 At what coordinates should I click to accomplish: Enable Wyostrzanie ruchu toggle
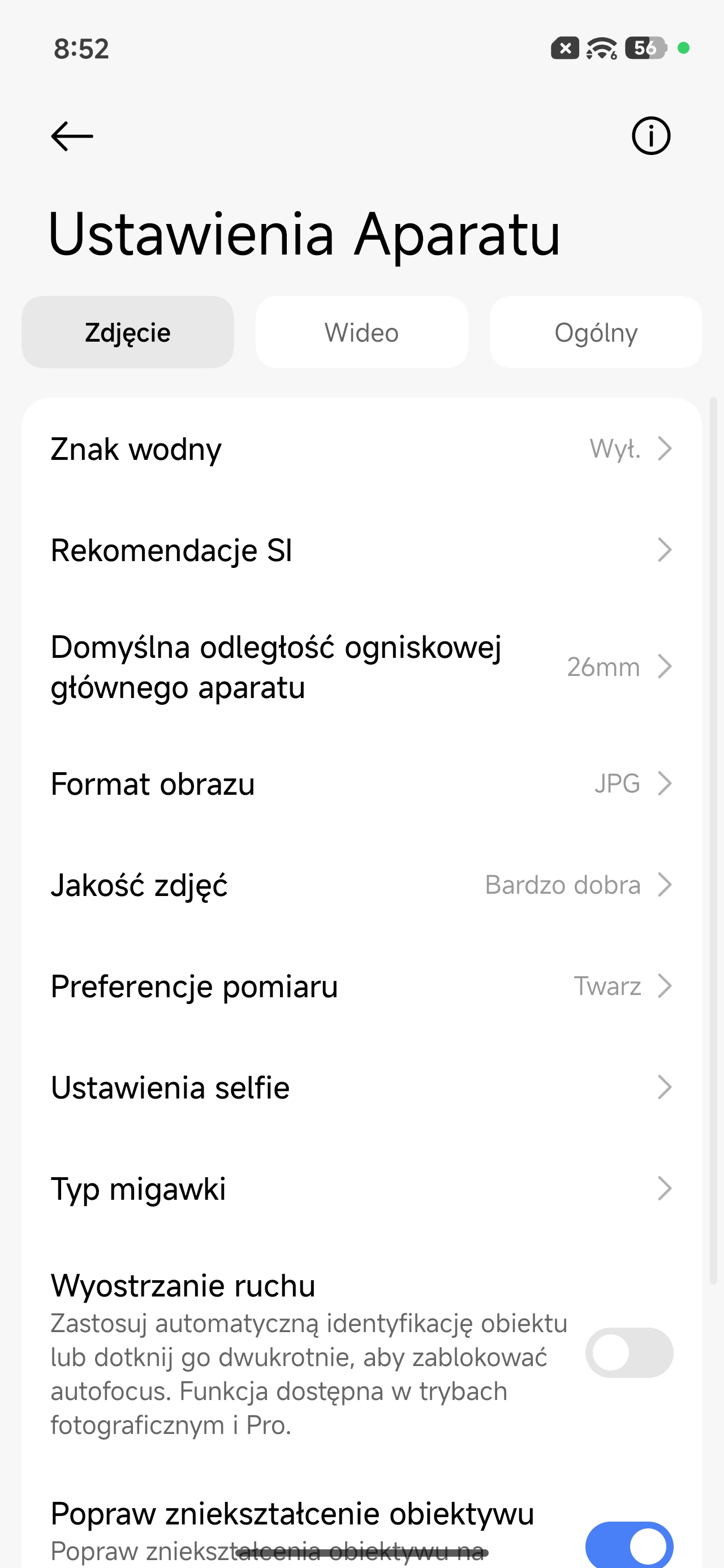[x=629, y=1352]
